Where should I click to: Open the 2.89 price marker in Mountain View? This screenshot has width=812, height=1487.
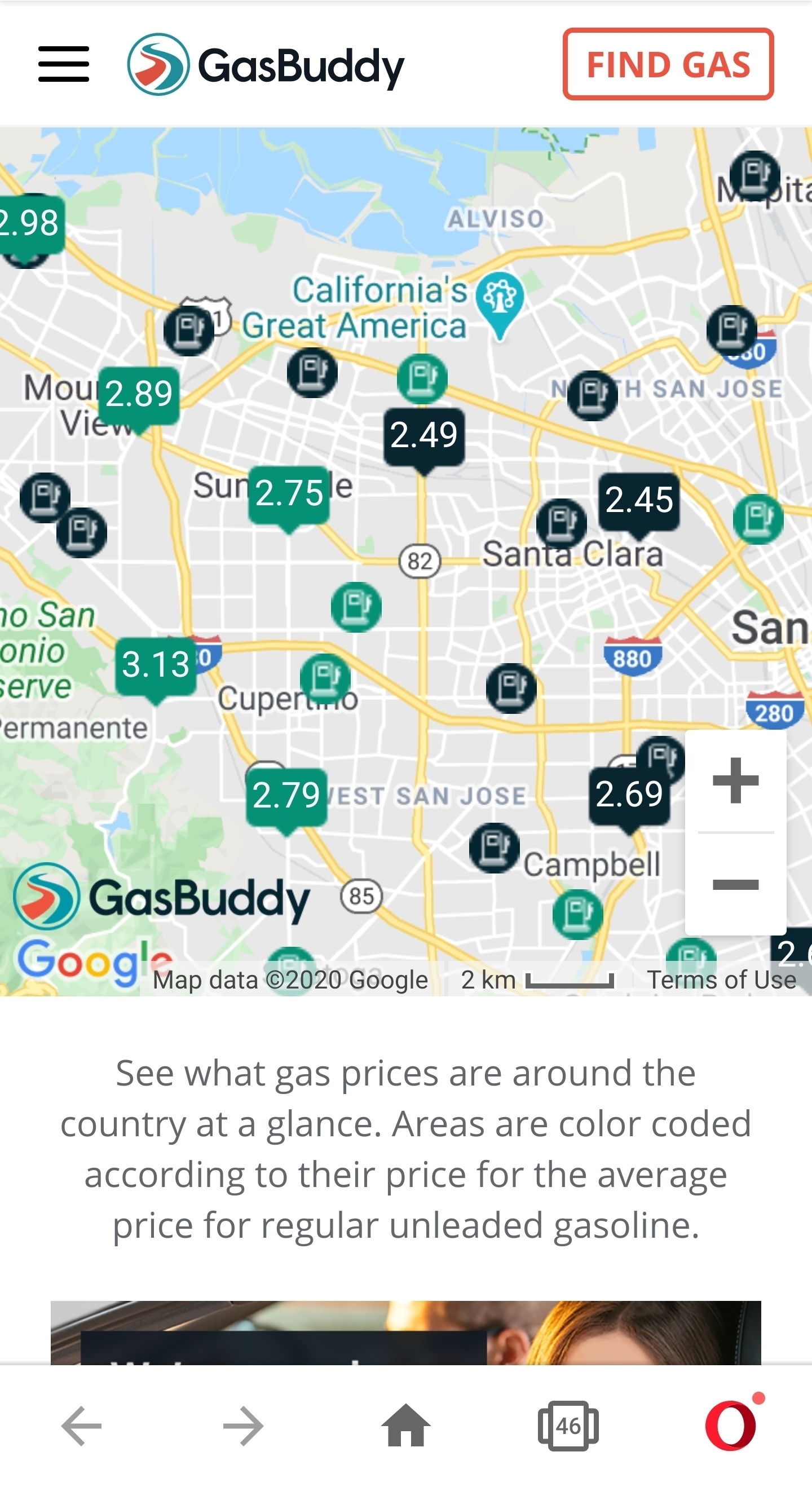point(139,395)
